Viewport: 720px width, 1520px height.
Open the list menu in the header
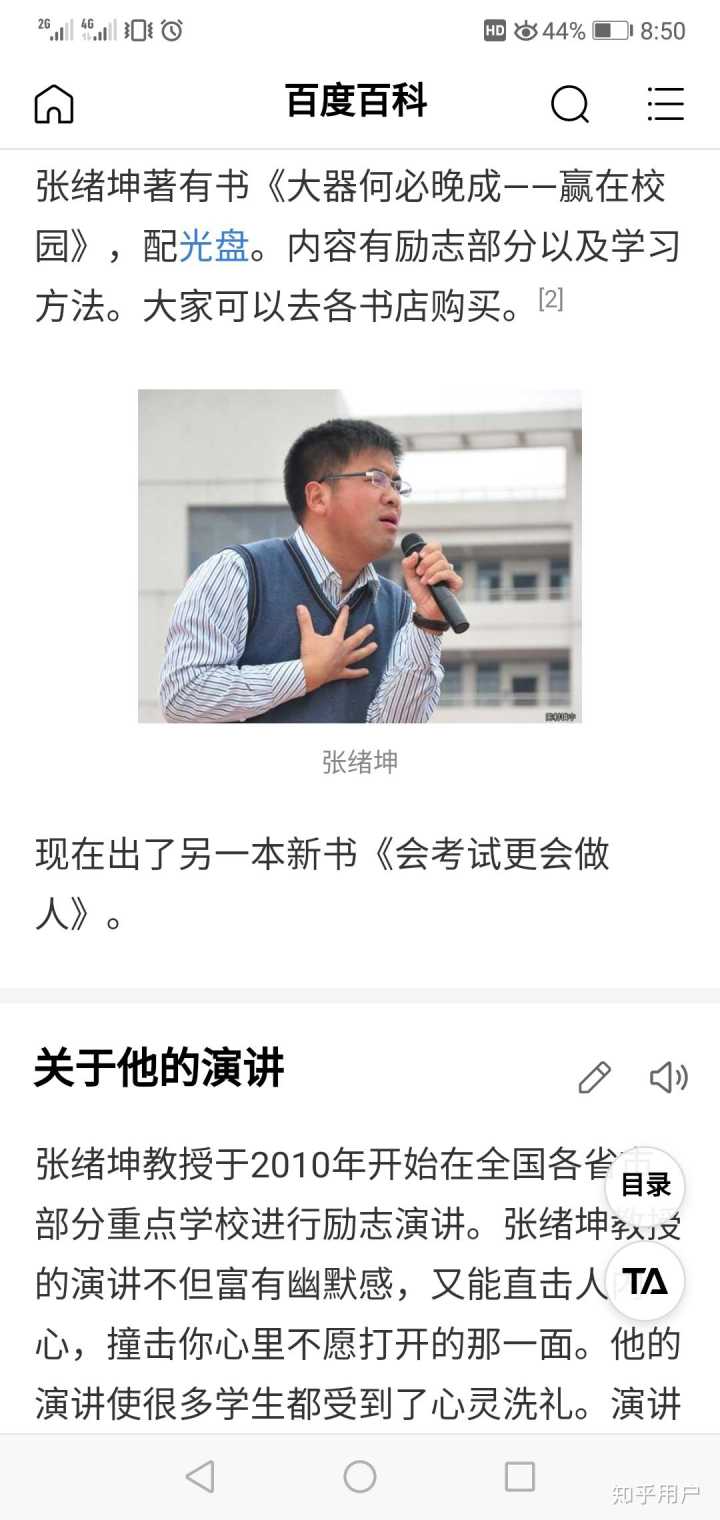(665, 103)
